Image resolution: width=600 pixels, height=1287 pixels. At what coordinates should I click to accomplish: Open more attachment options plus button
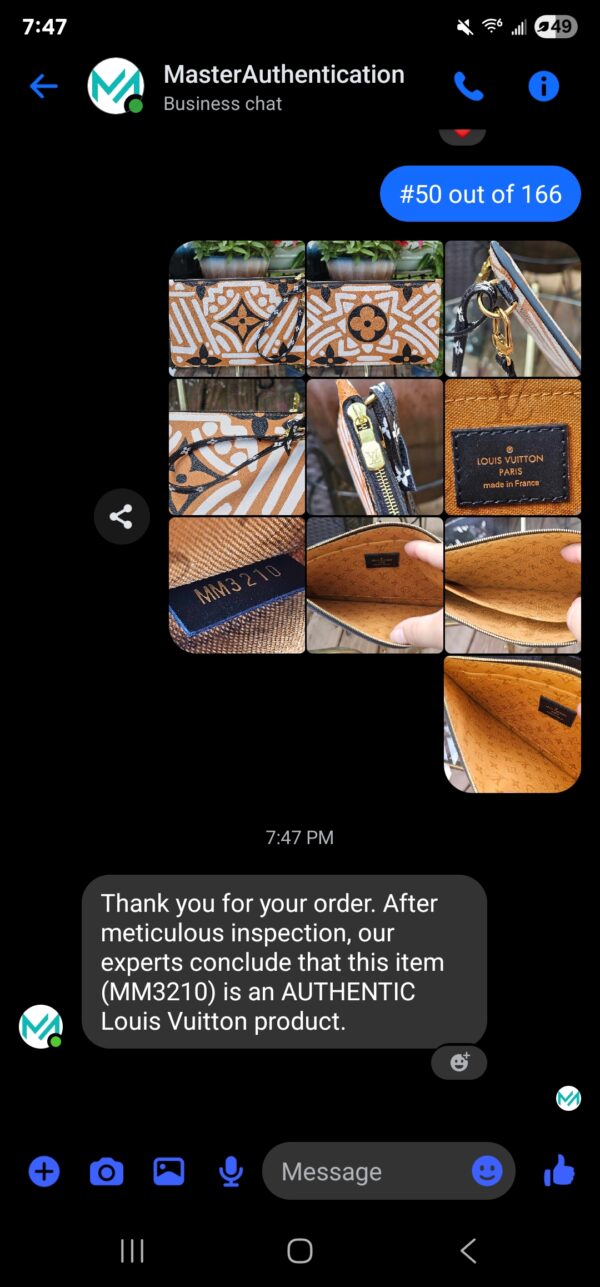(44, 1171)
